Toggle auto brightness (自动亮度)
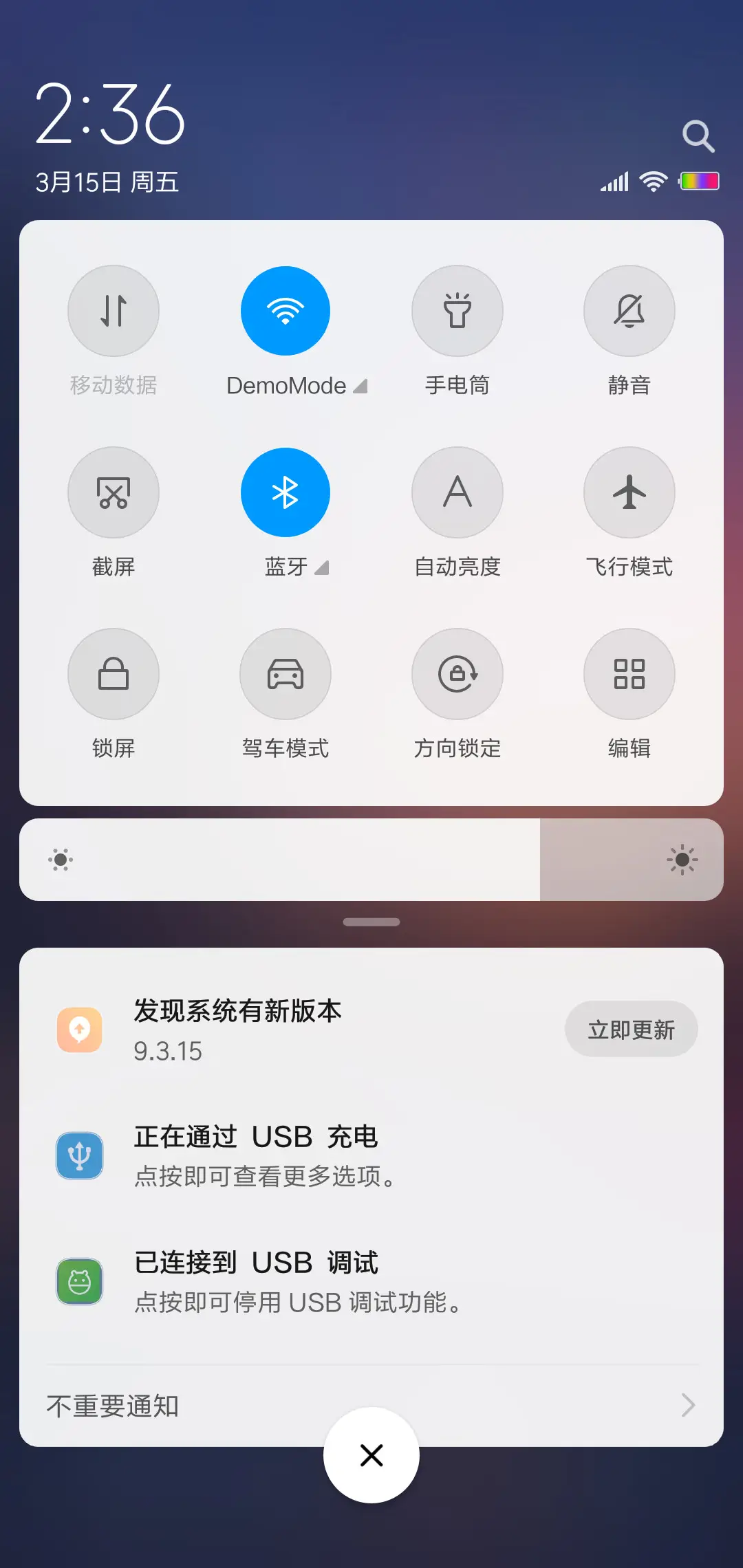 457,492
